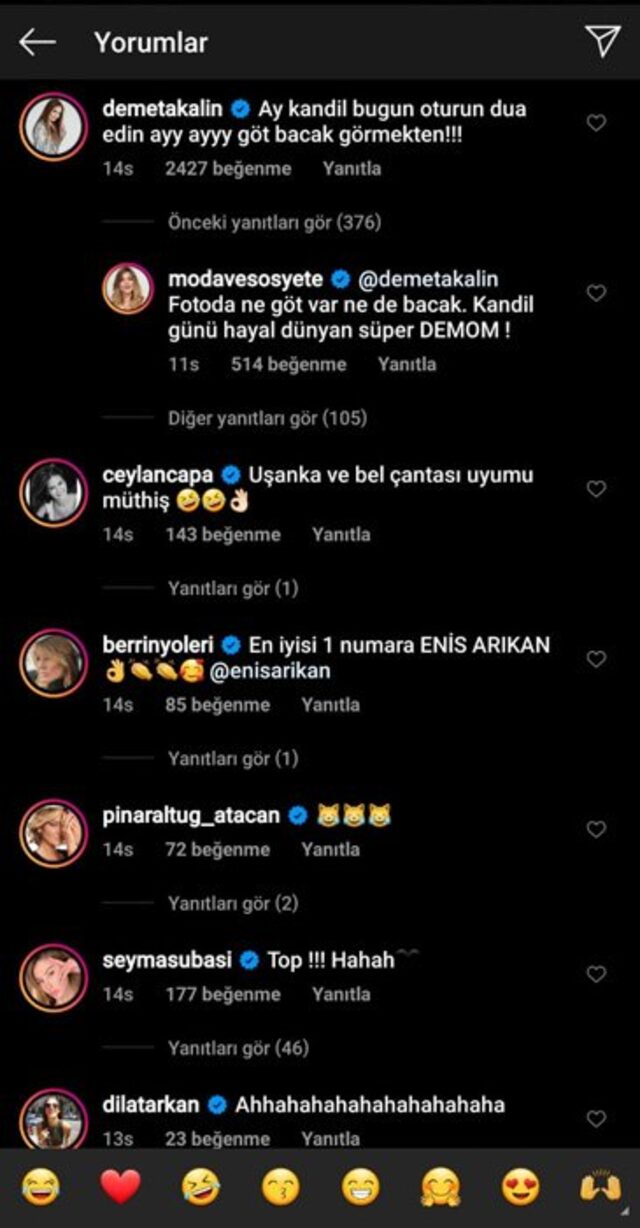Open ceylancapa's profile picture
This screenshot has width=640, height=1228.
tap(53, 492)
